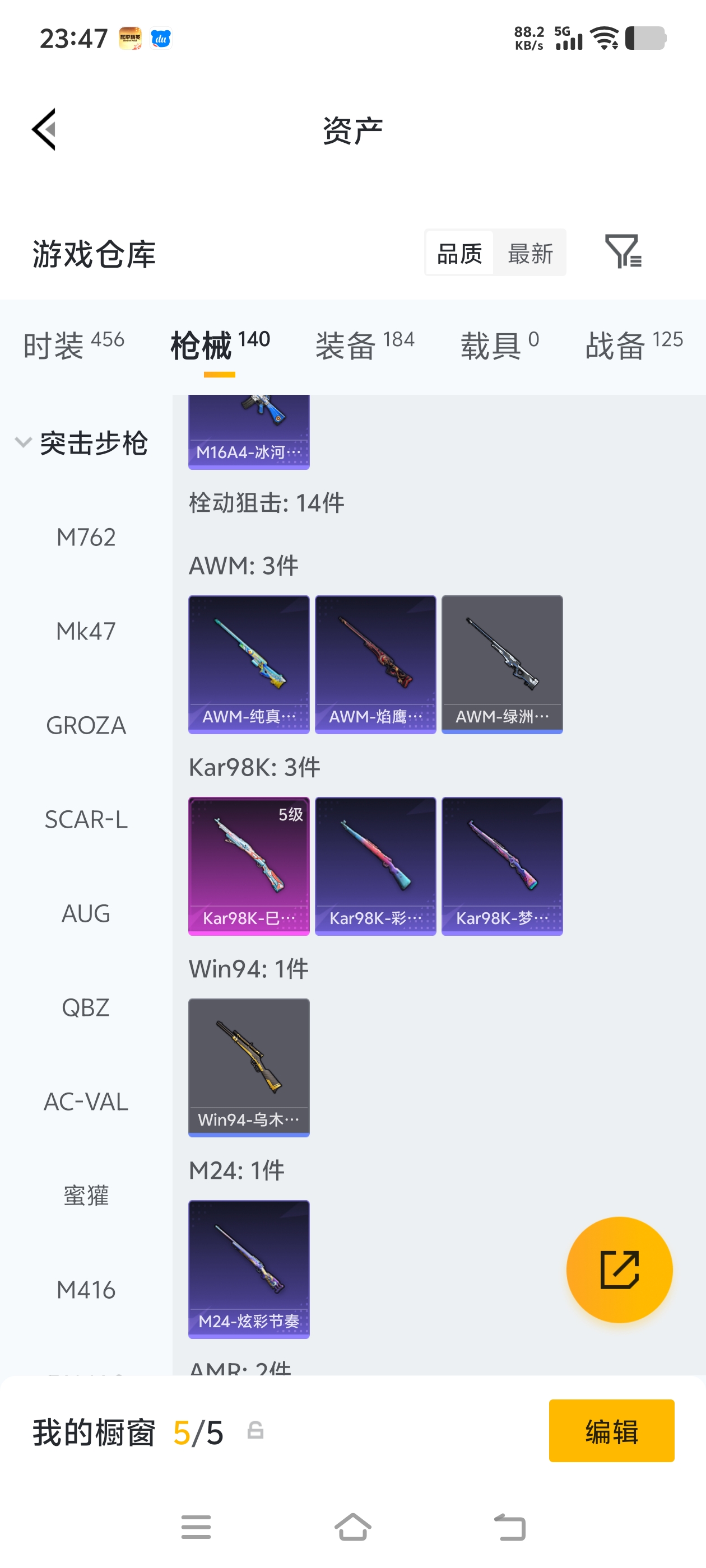Open the AWM-焰鹰 skin tile
Viewport: 706px width, 1568px height.
[375, 664]
